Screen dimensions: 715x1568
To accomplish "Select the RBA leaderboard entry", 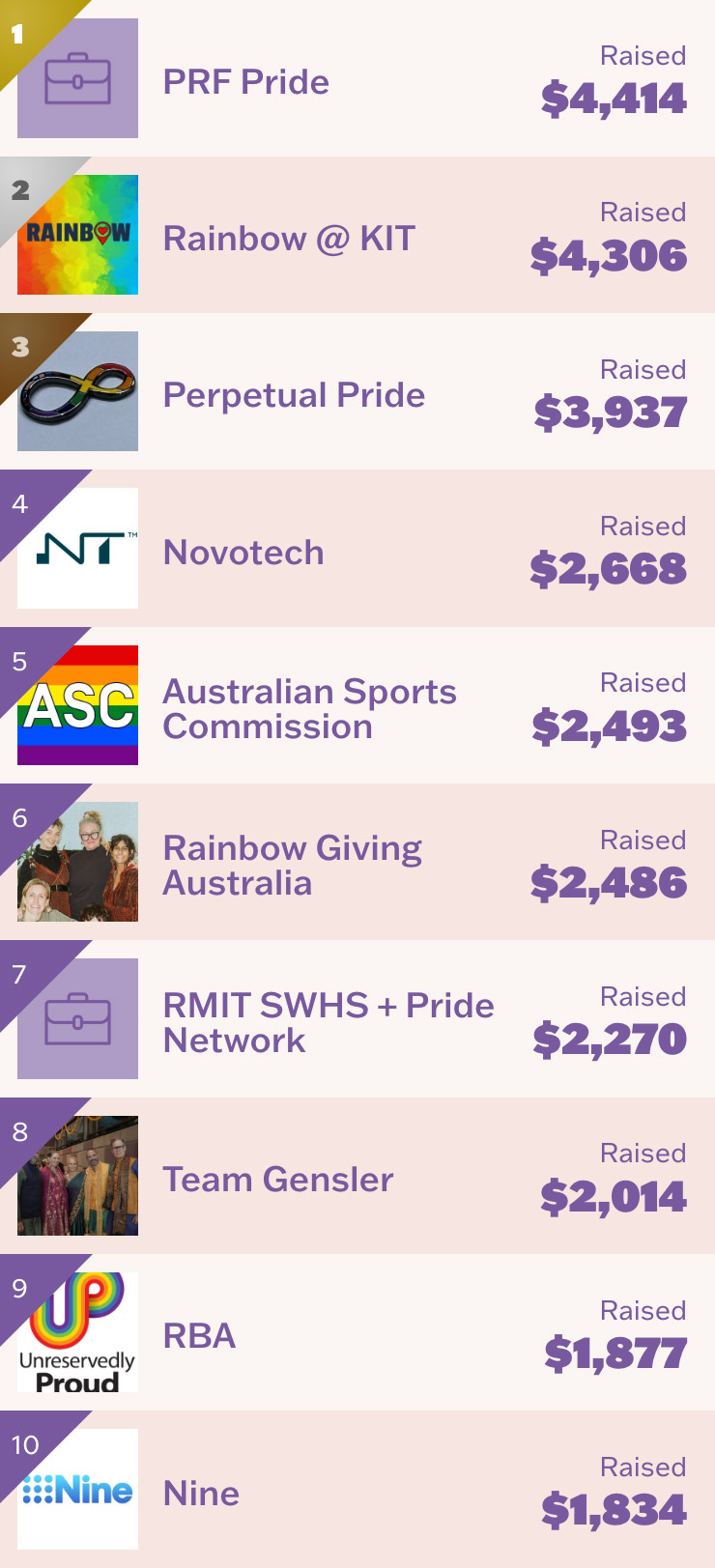I will (x=199, y=1336).
